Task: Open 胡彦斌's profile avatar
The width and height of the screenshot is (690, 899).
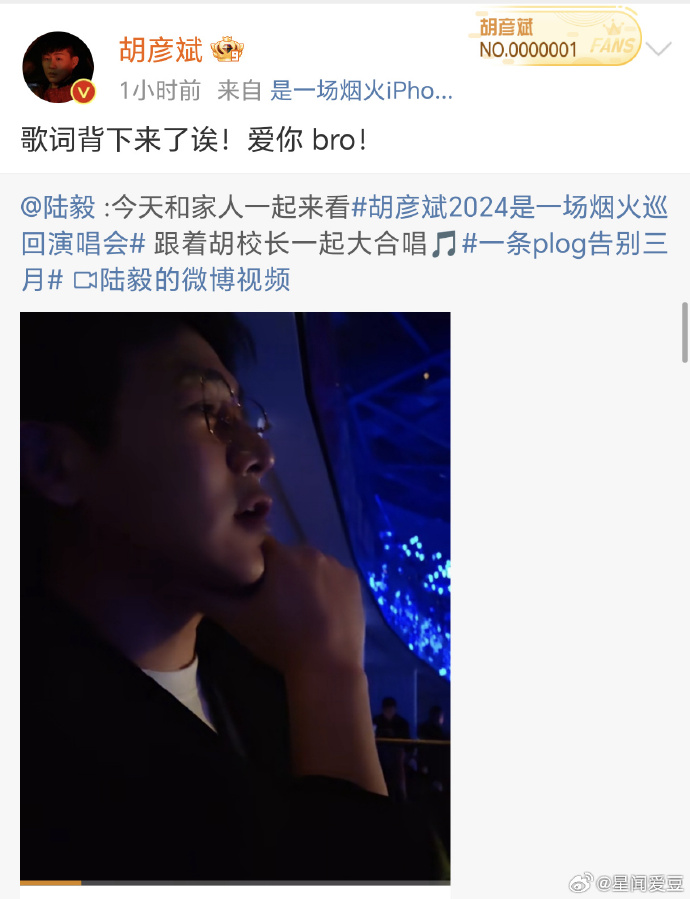Action: [58, 66]
